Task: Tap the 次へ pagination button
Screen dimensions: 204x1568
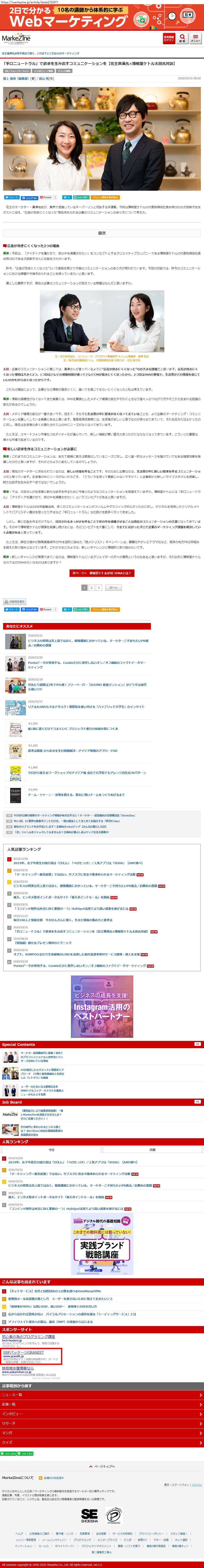Action: coord(113,587)
